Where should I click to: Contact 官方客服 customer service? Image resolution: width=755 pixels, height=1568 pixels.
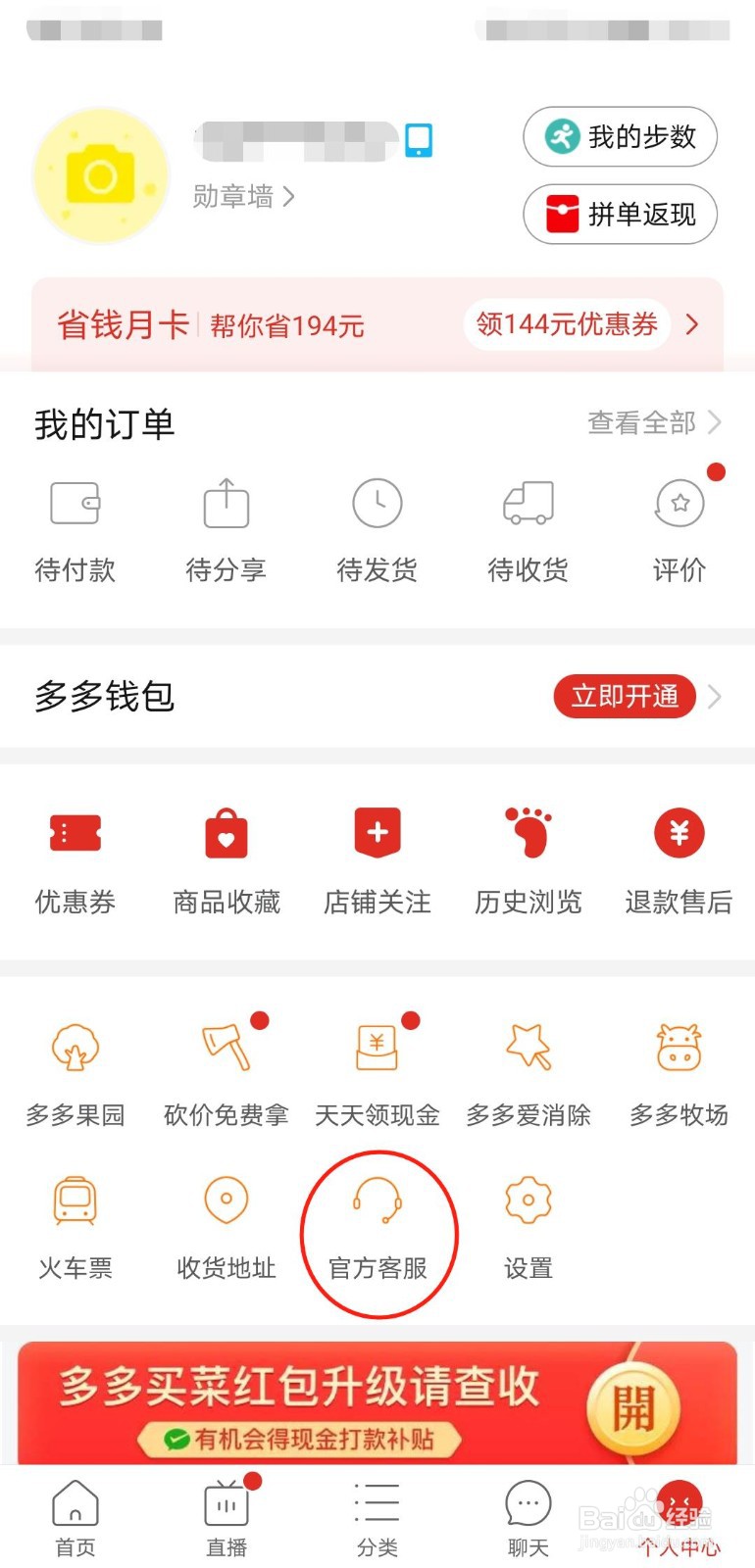[377, 1227]
